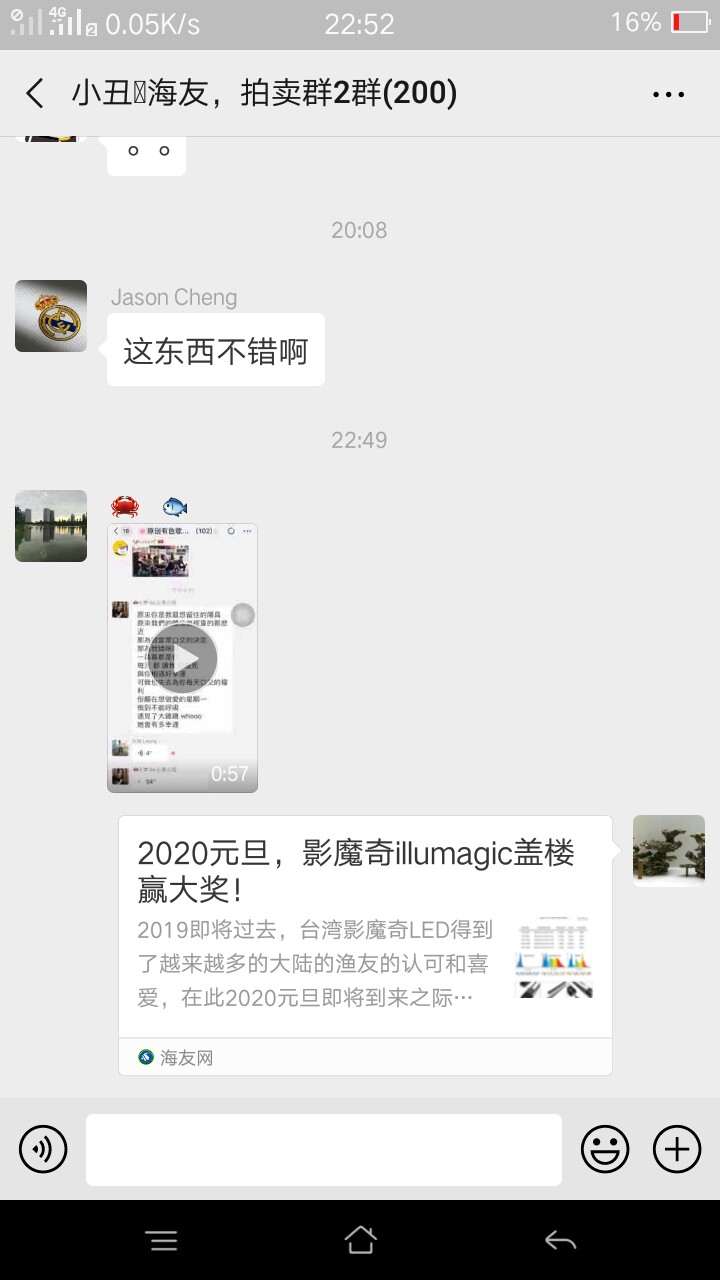This screenshot has width=720, height=1280.
Task: Switch to voice message input
Action: coord(43,1149)
